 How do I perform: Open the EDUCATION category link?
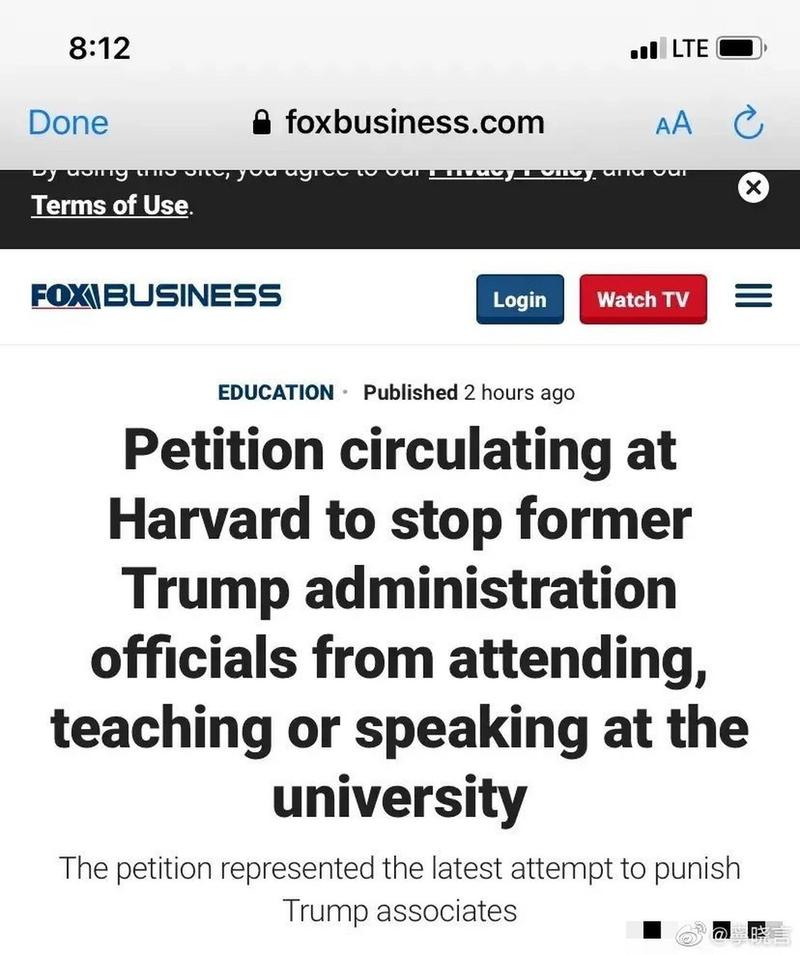[276, 392]
